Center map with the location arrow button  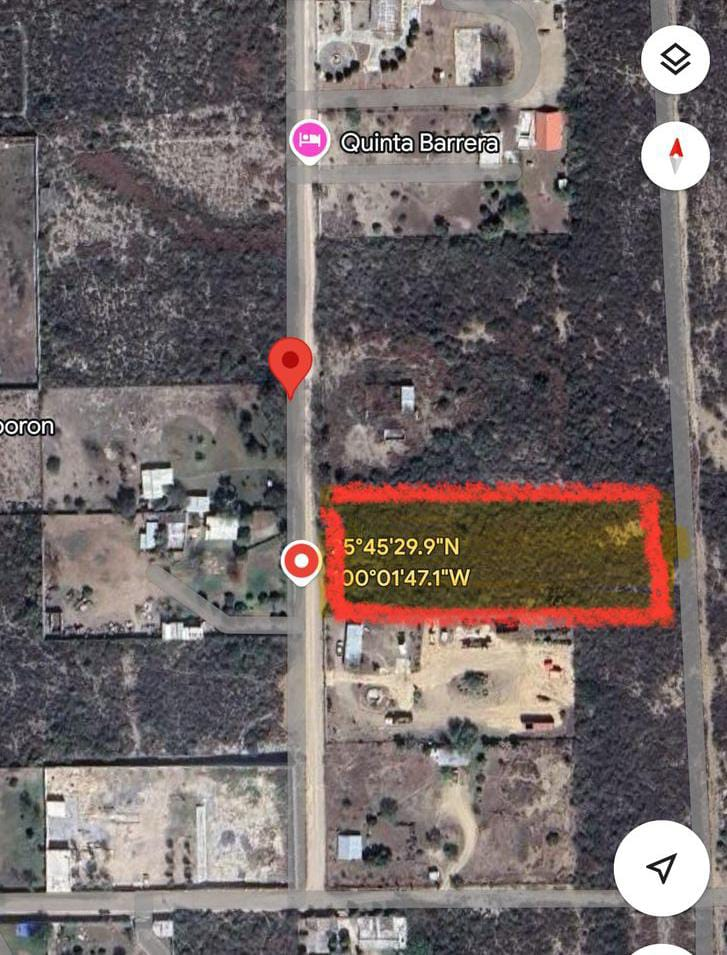click(661, 867)
